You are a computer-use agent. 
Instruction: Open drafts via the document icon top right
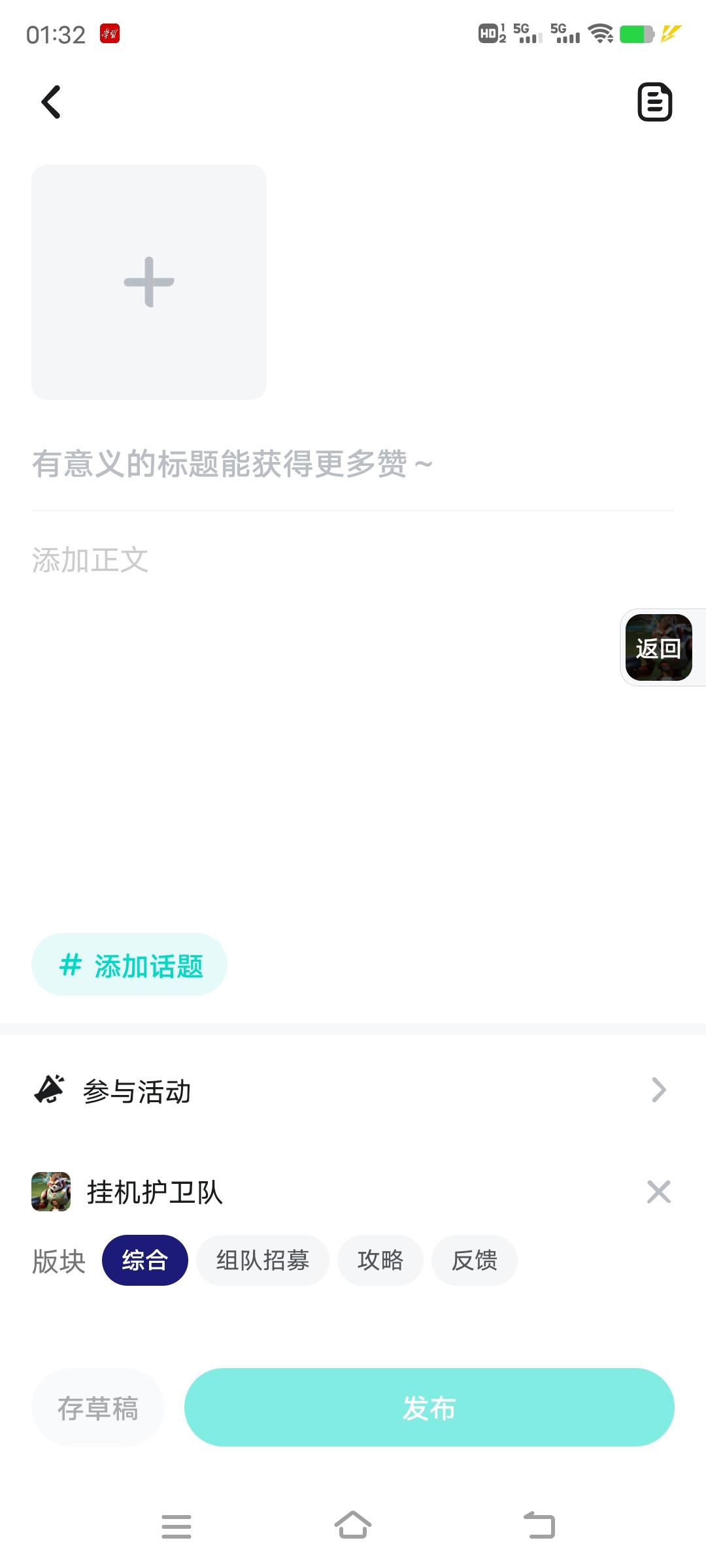(654, 103)
